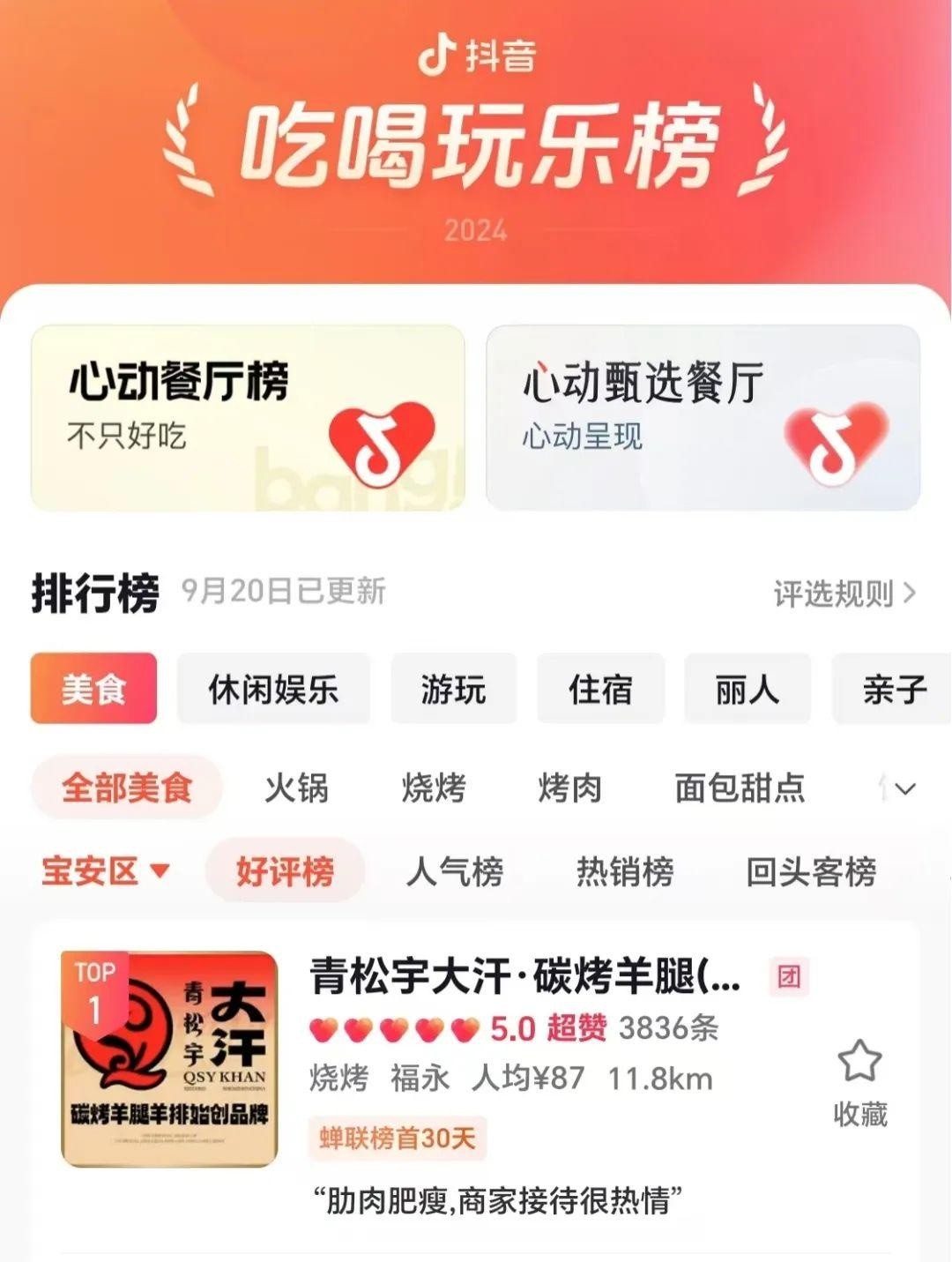Open the 心动餐厅榜 card
The width and height of the screenshot is (952, 1262).
click(248, 417)
